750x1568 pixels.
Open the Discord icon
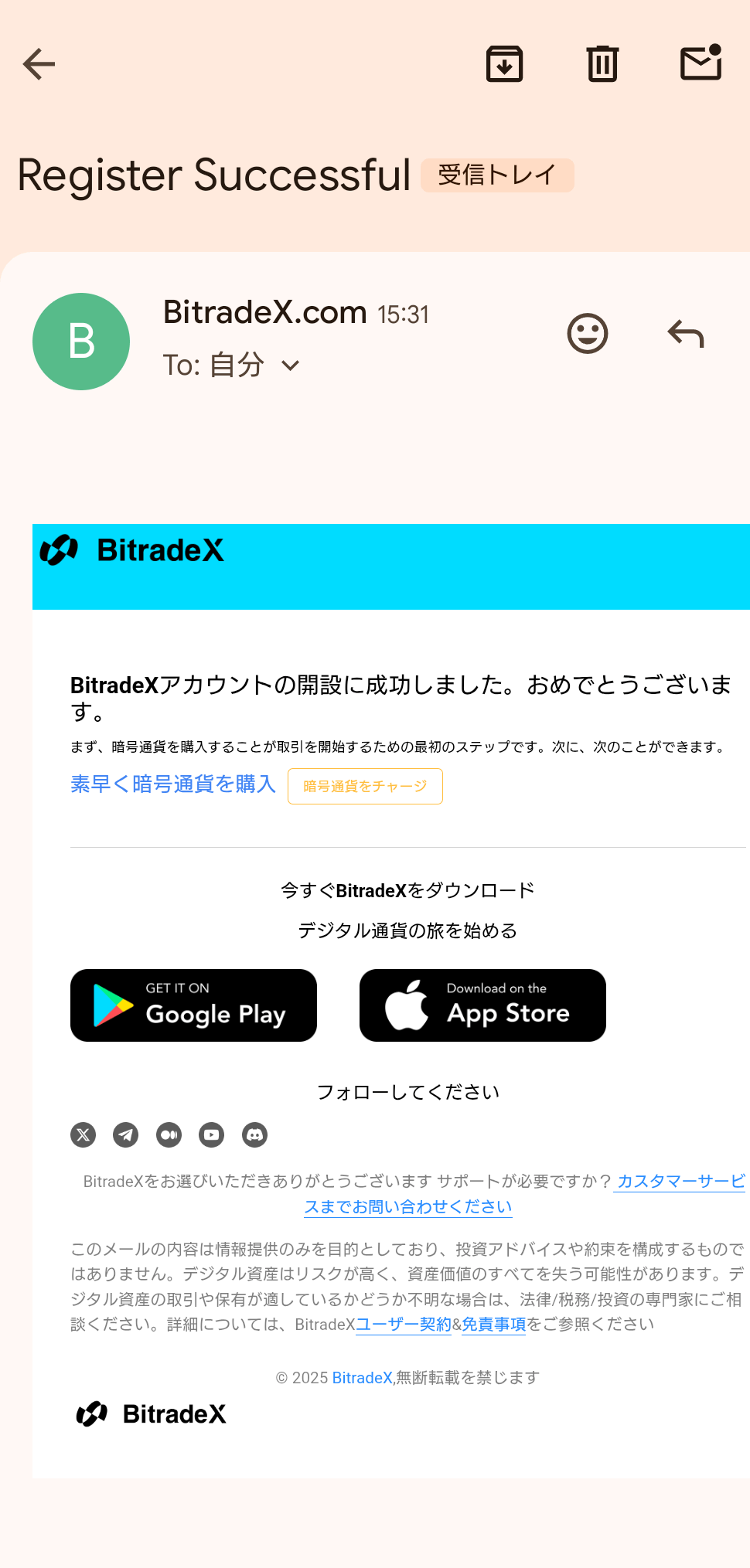coord(254,1134)
